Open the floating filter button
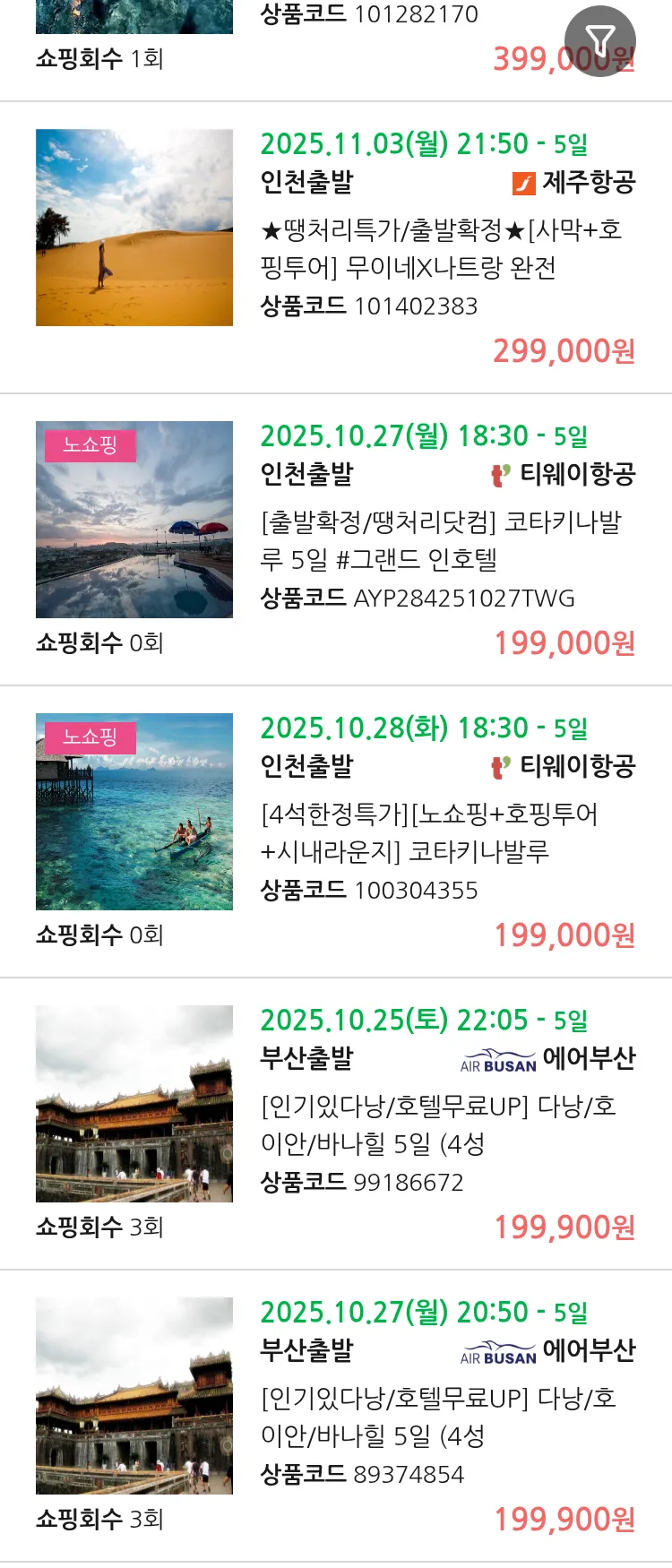 (x=599, y=40)
